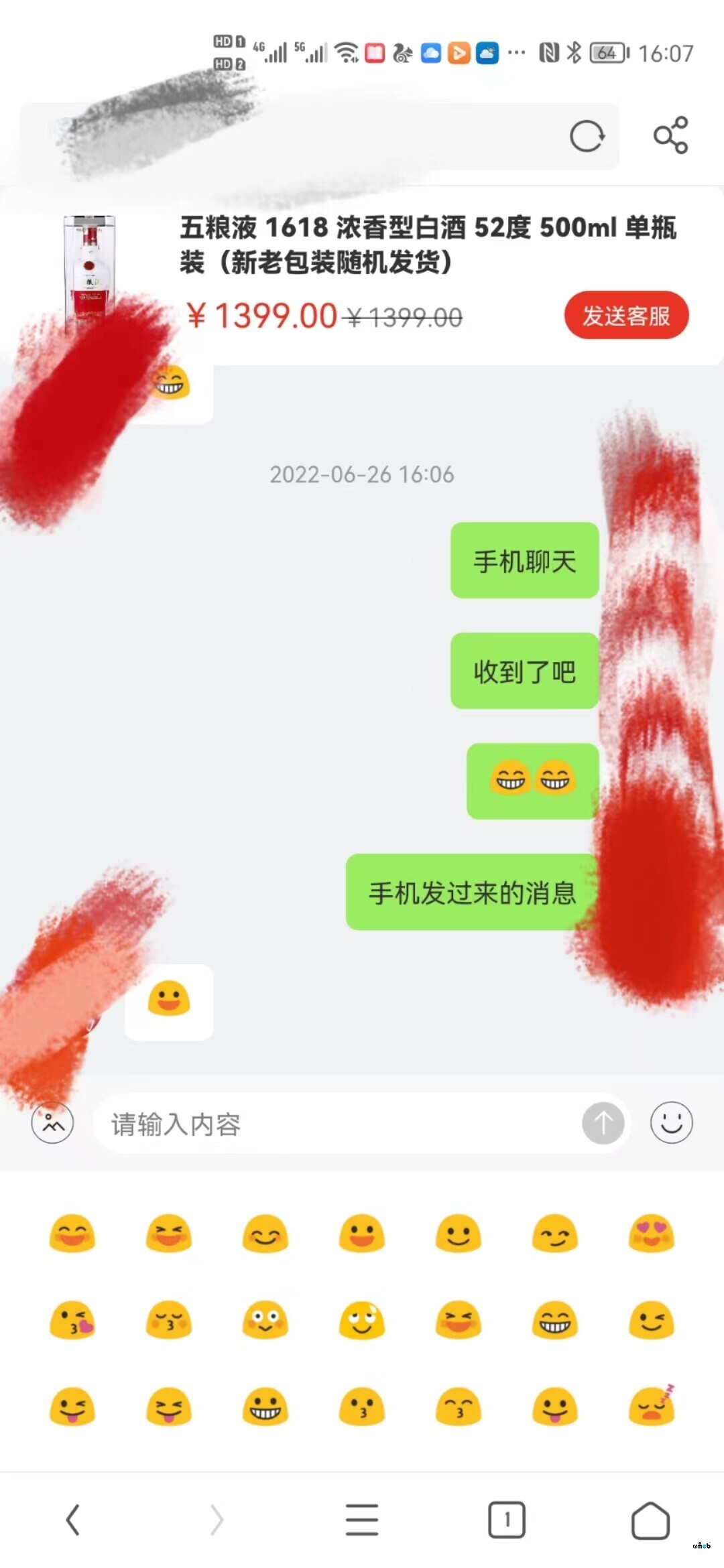Open the browser menu button
724x1568 pixels.
tap(362, 1520)
